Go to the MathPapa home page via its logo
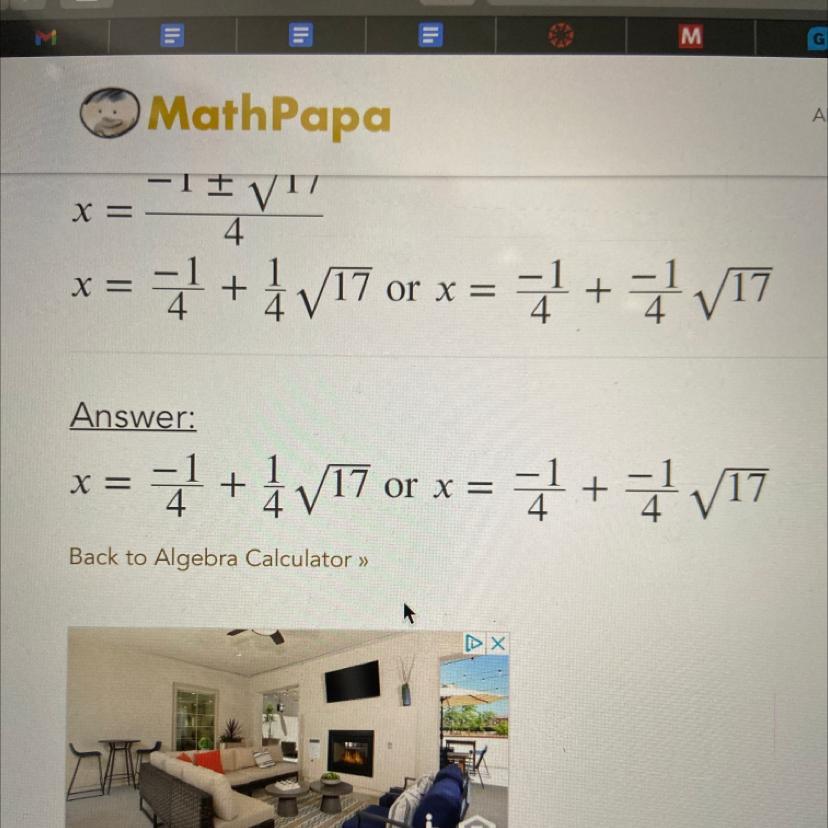Image resolution: width=828 pixels, height=828 pixels. click(235, 114)
